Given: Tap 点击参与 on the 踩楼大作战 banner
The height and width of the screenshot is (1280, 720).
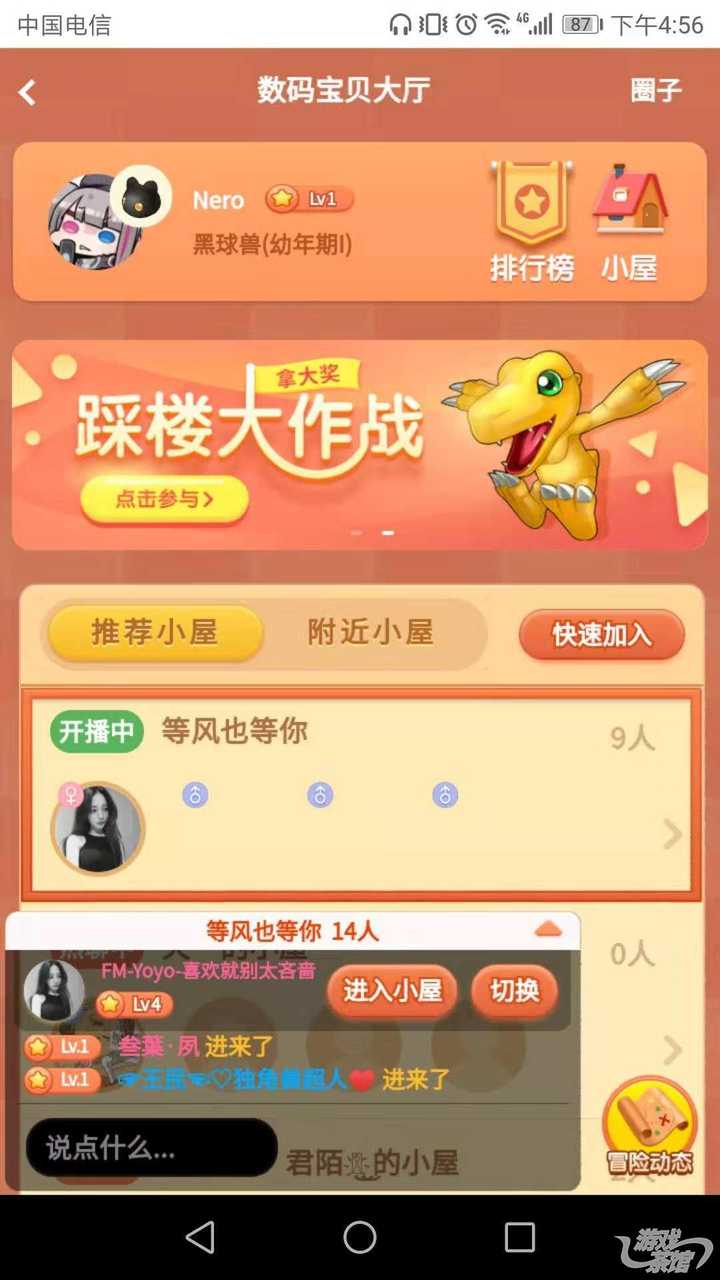Looking at the screenshot, I should [x=165, y=499].
